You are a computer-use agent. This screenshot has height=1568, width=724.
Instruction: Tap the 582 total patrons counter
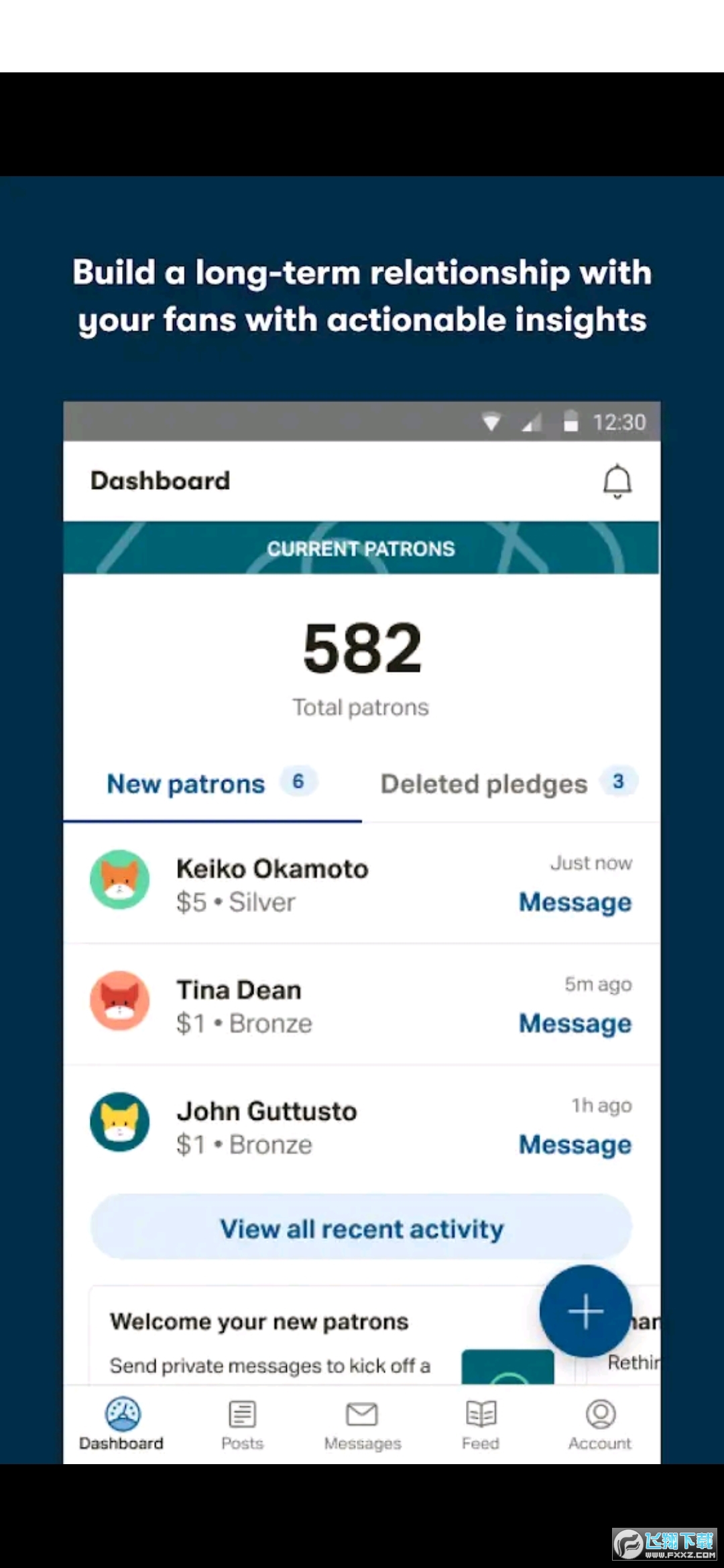tap(361, 645)
